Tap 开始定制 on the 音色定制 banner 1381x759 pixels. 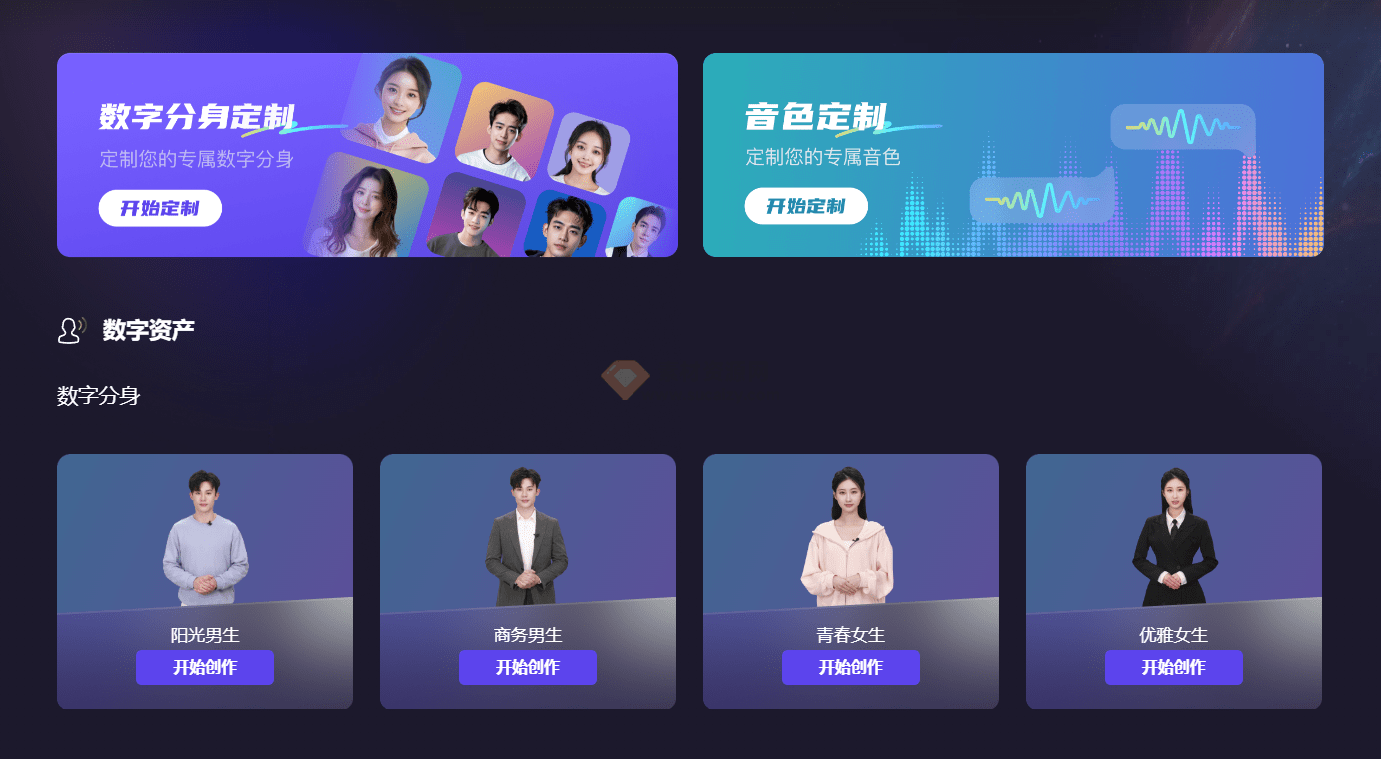point(806,206)
